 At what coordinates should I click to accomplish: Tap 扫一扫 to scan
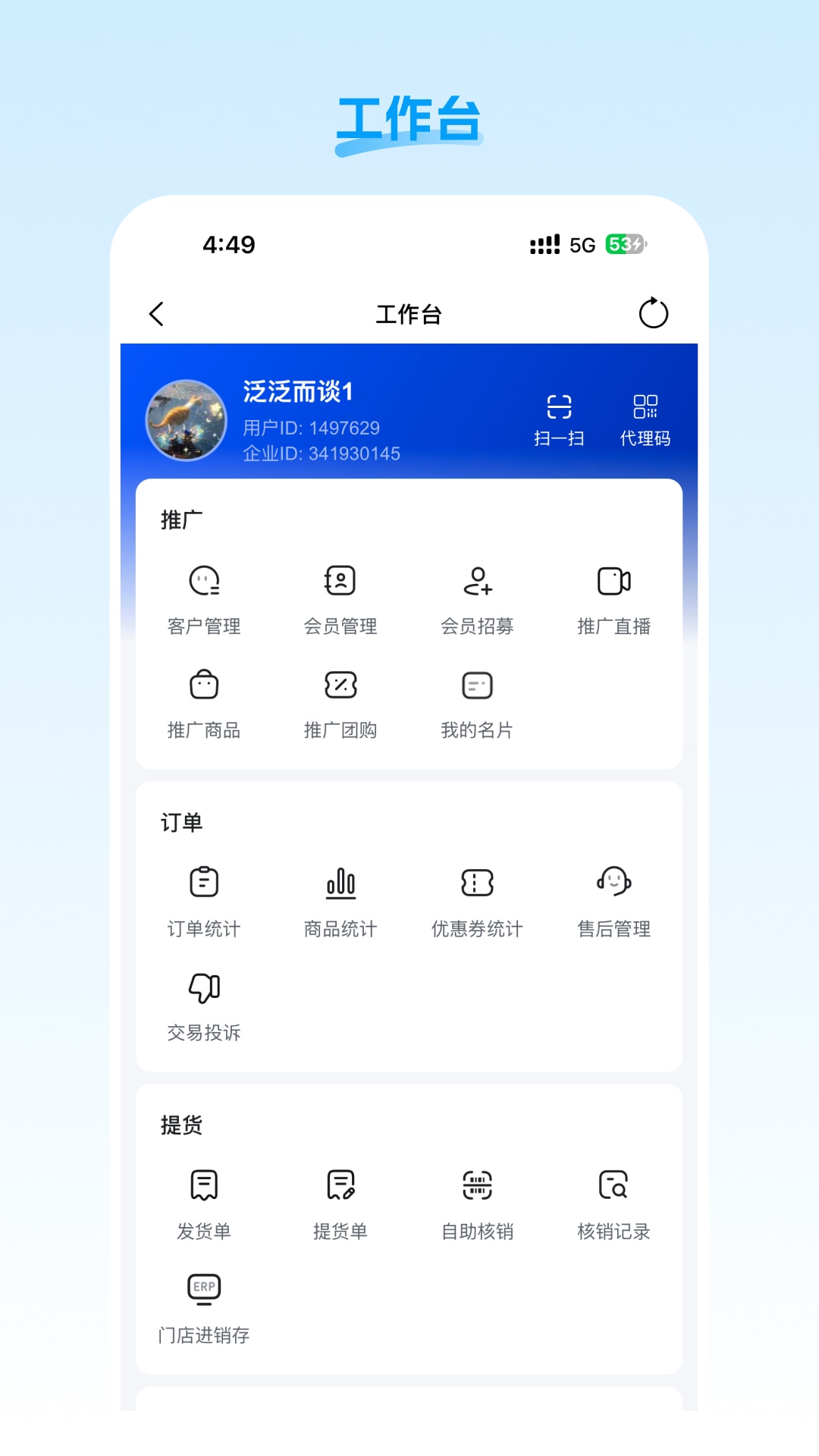[x=560, y=417]
